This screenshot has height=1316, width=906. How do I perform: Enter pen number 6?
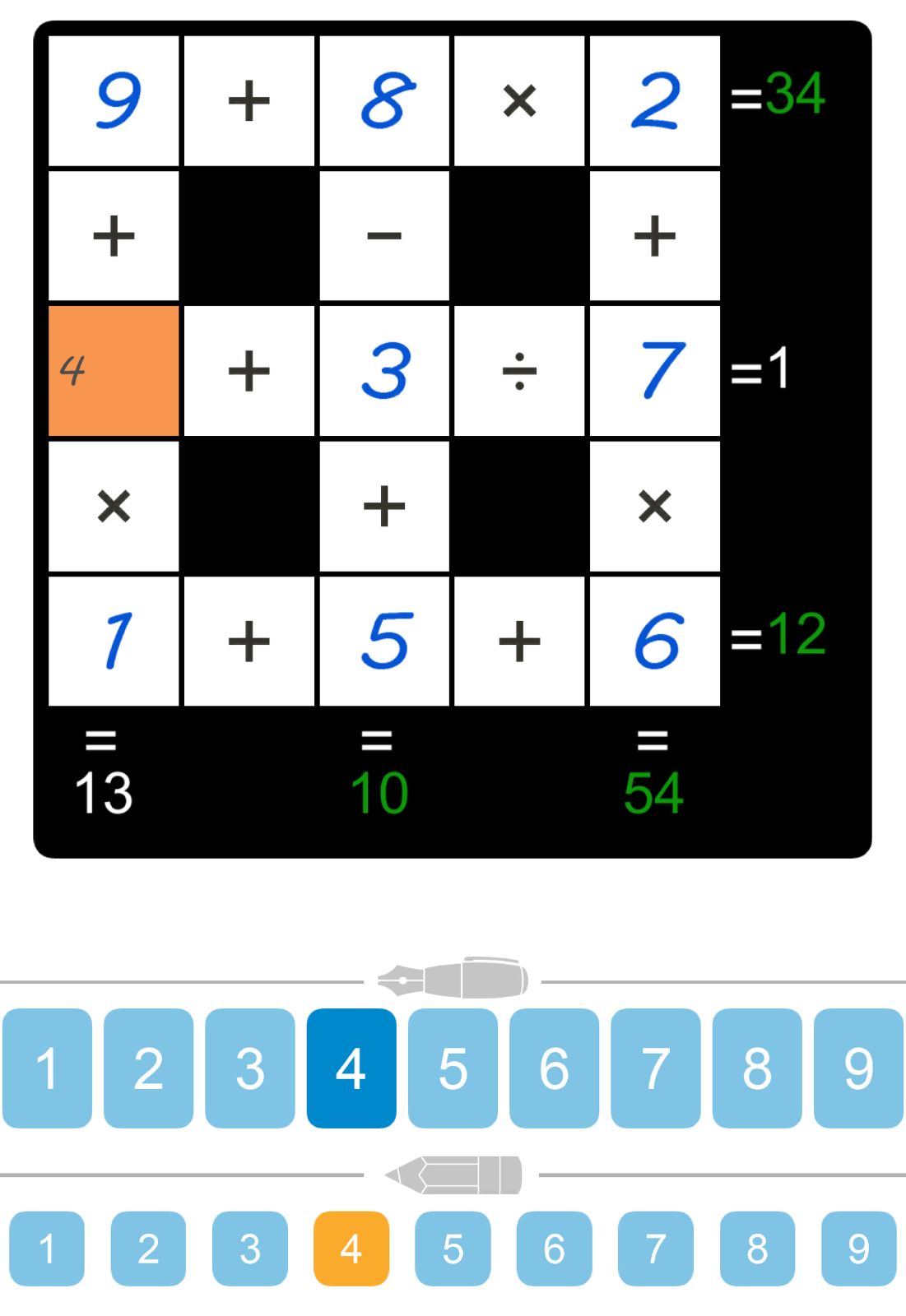pos(554,1068)
